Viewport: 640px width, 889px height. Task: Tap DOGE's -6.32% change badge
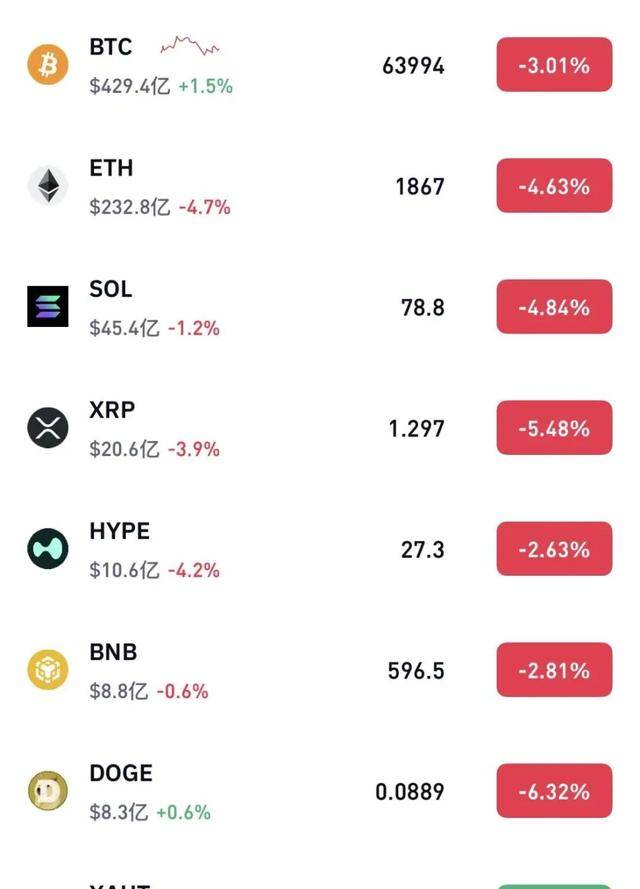pyautogui.click(x=554, y=791)
